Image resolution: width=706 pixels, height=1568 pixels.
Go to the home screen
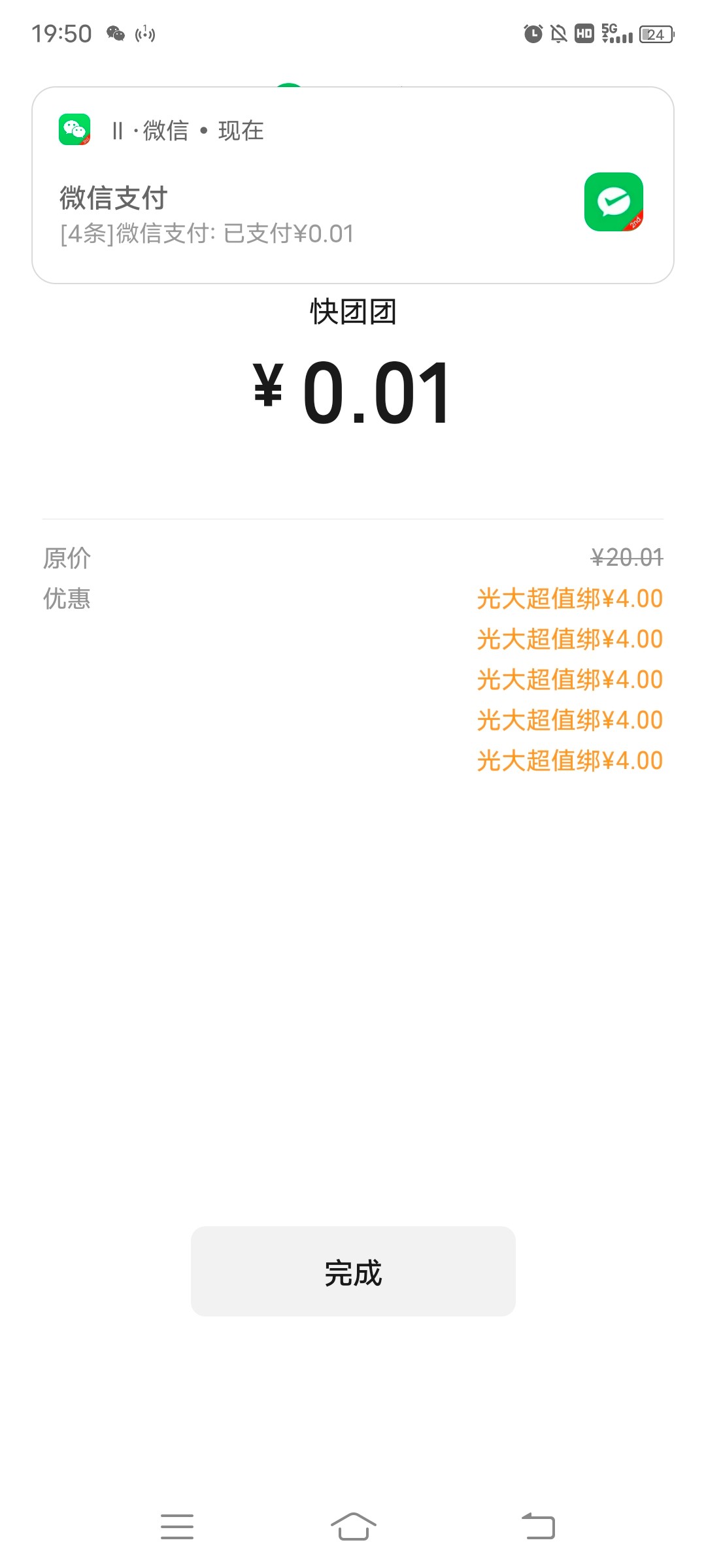(x=353, y=1526)
